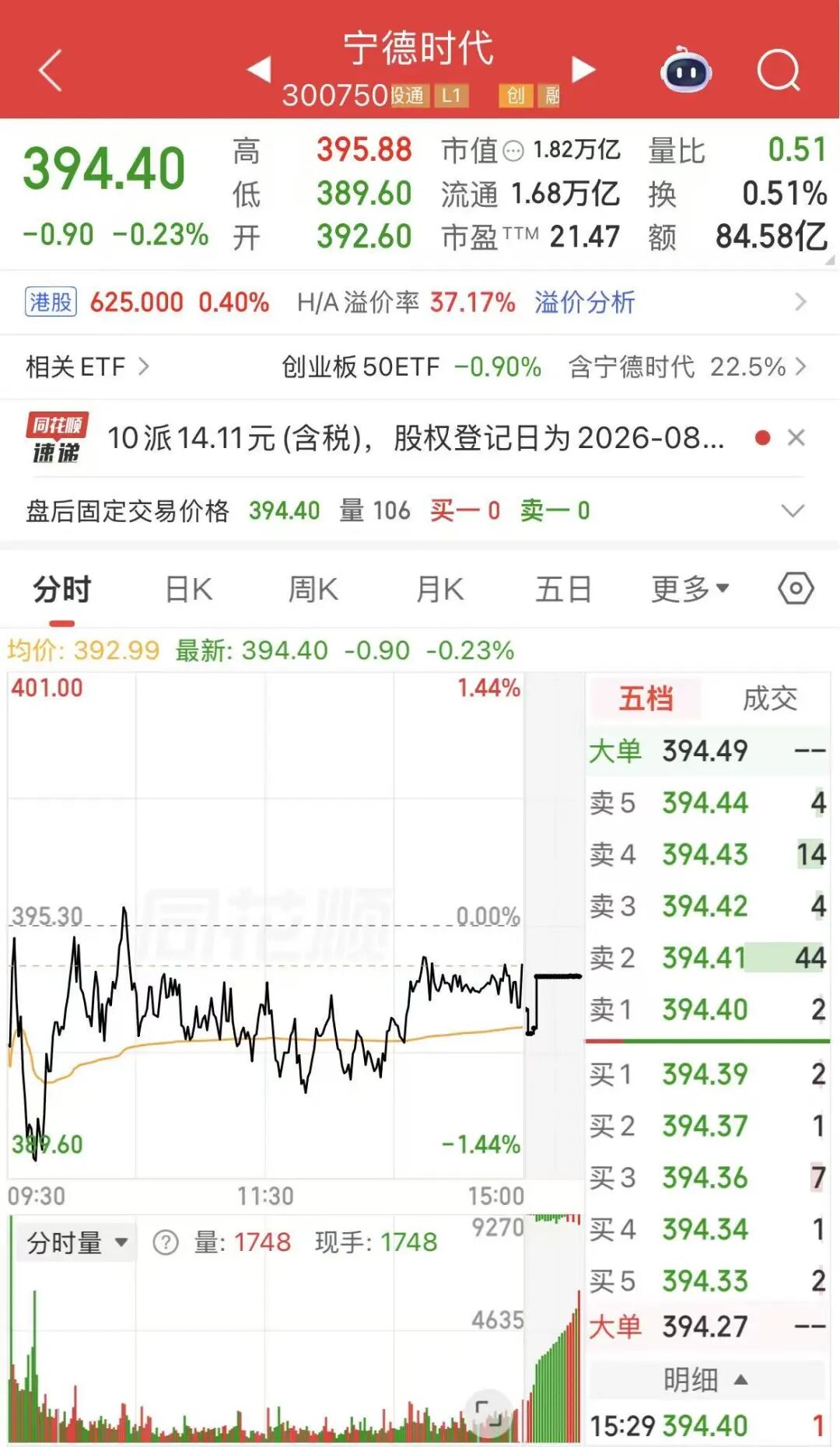Open the robot AI assistant icon
Screen dimensions: 840x1447
(685, 70)
